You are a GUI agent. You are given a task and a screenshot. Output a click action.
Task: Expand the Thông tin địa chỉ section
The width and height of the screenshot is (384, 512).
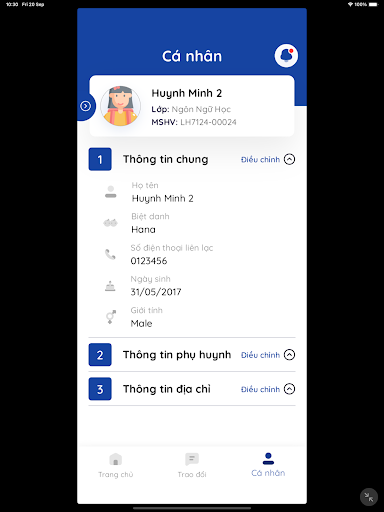289,389
